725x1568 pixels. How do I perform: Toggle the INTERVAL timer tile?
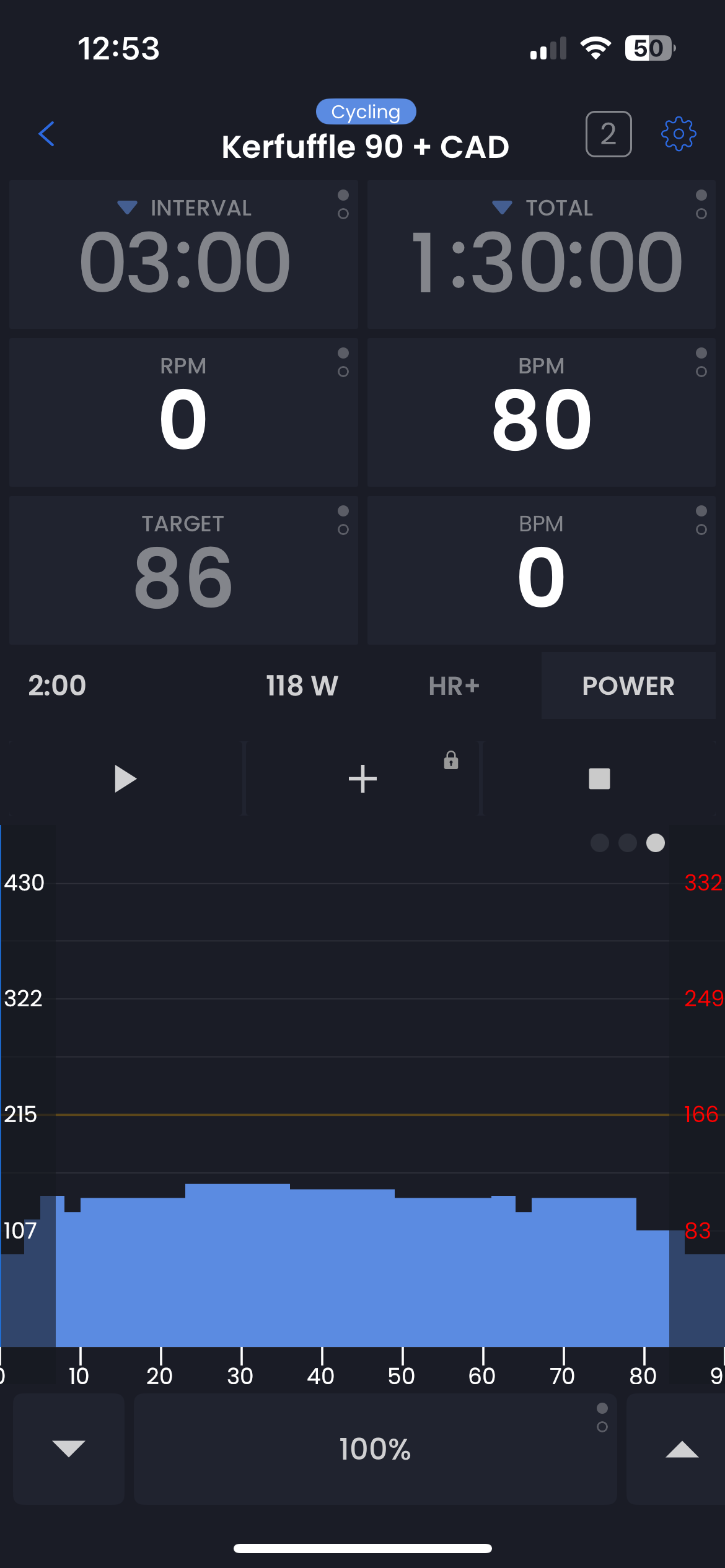pyautogui.click(x=183, y=255)
